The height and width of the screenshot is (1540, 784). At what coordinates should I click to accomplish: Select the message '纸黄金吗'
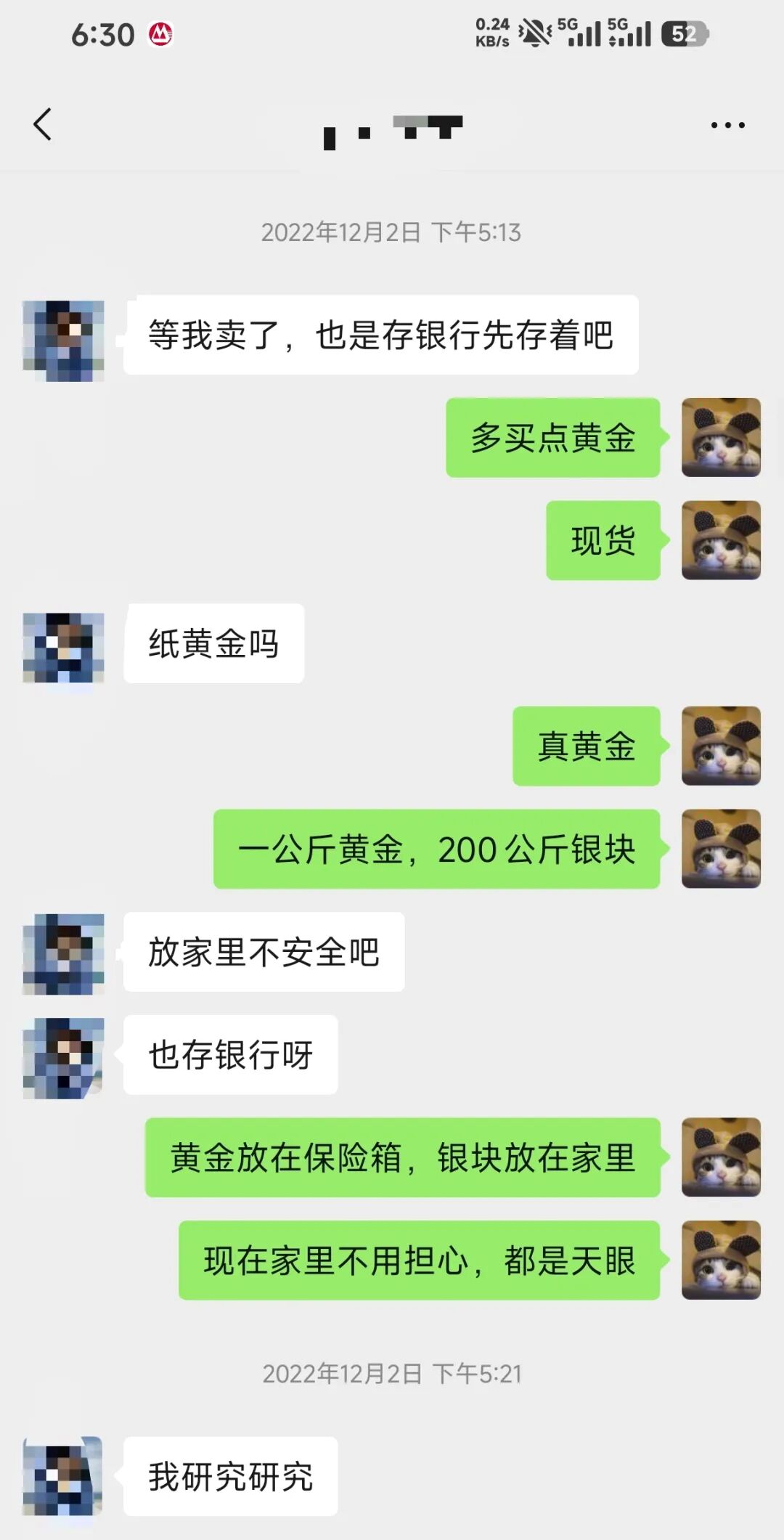click(214, 645)
